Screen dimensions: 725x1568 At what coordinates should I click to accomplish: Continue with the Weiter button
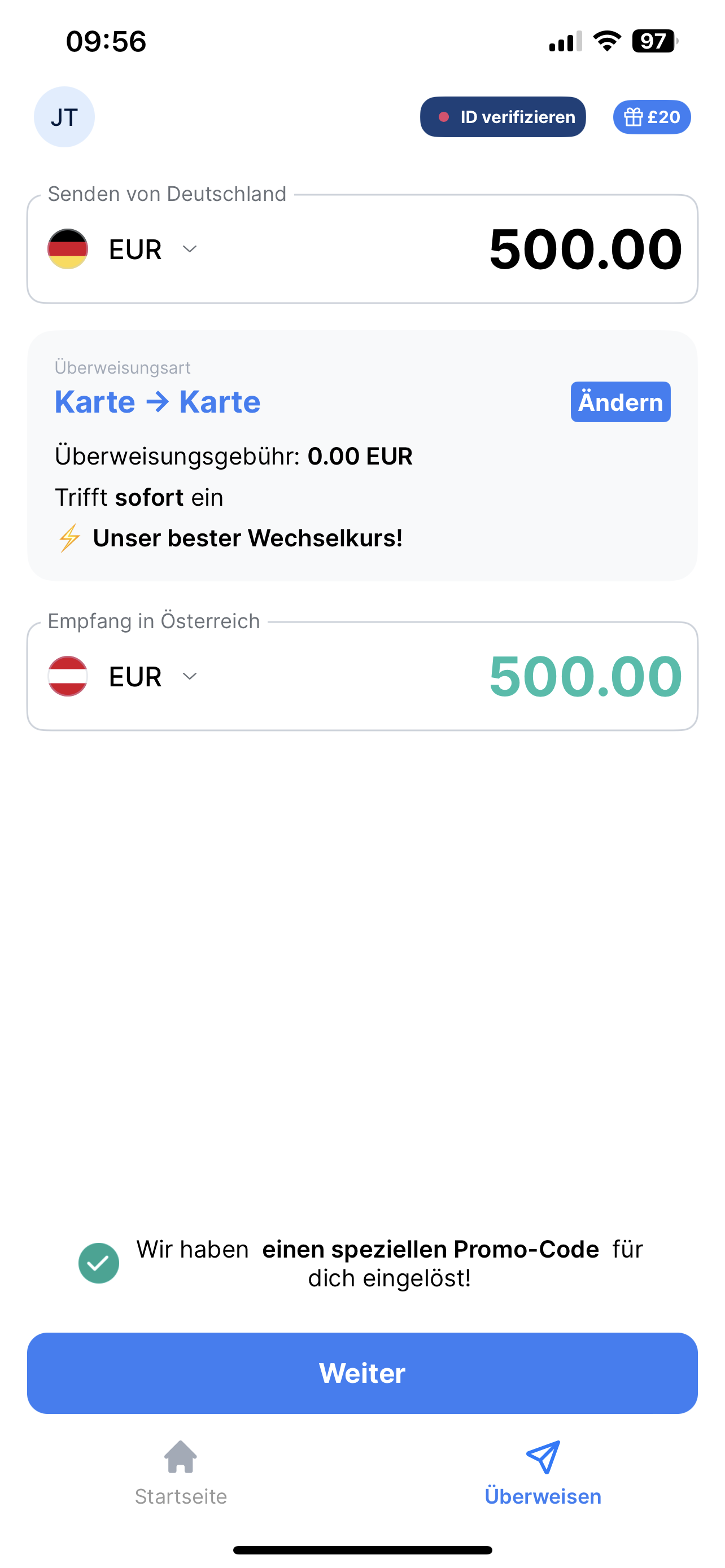coord(362,1373)
